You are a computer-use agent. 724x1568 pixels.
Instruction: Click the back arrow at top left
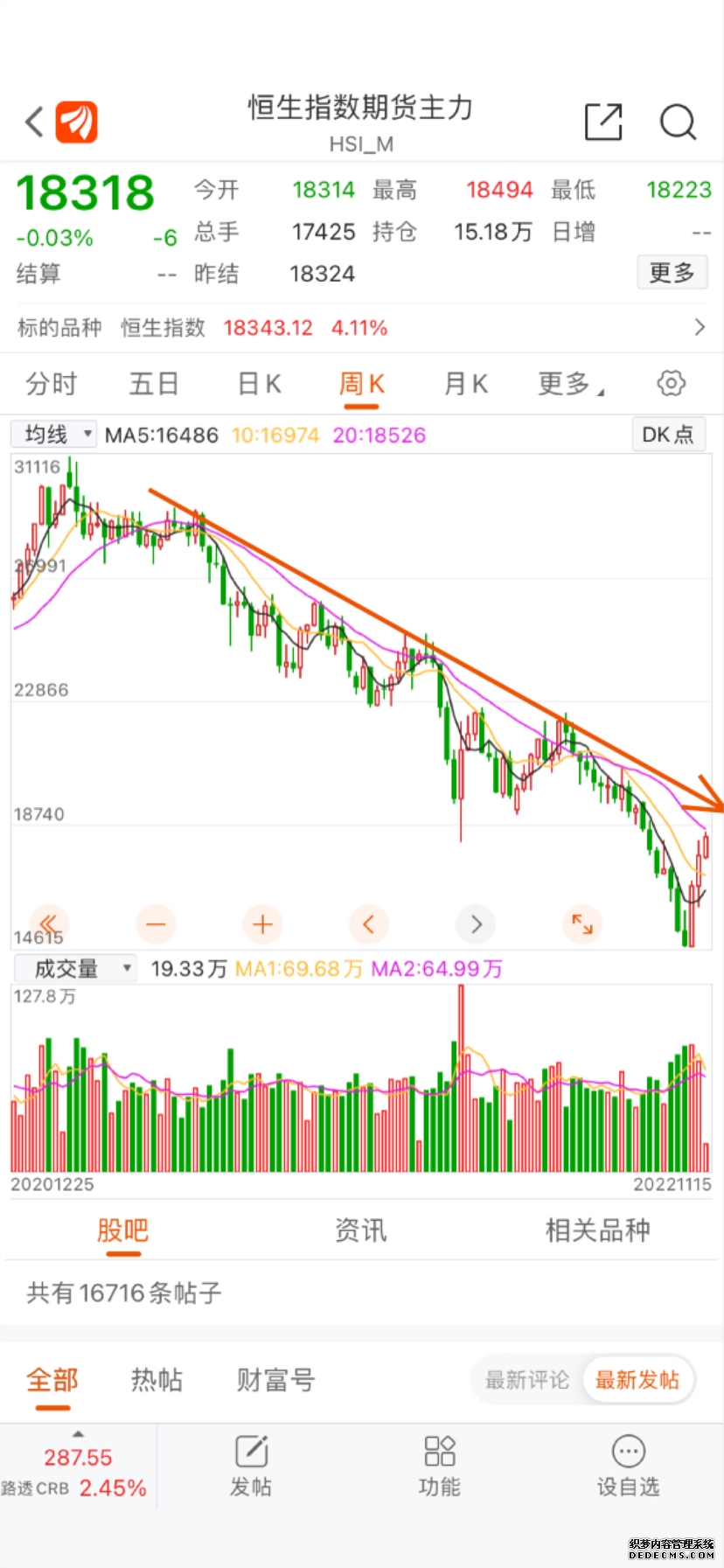click(33, 122)
